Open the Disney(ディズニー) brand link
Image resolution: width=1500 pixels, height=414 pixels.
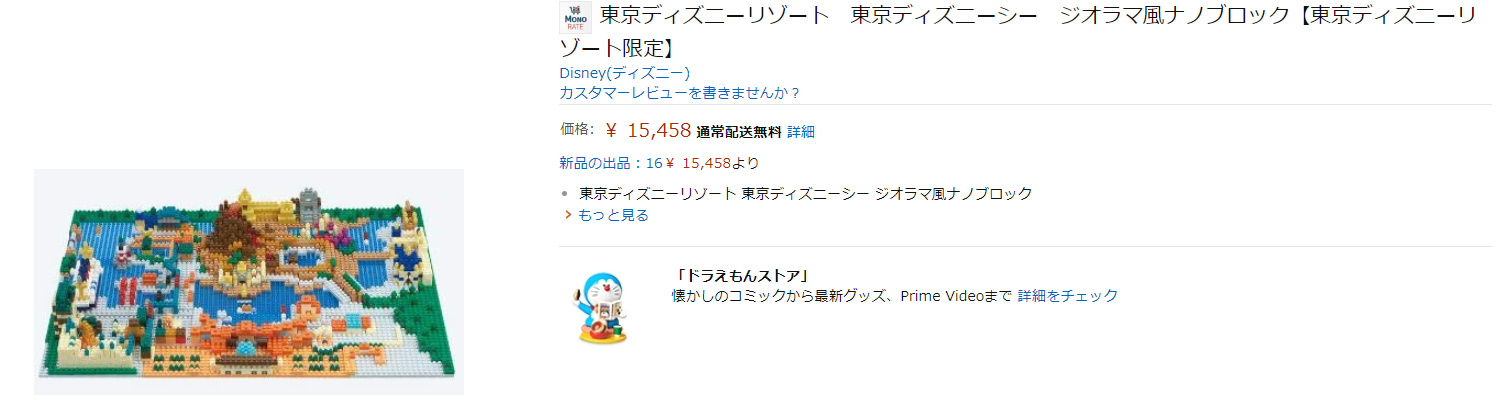point(624,73)
